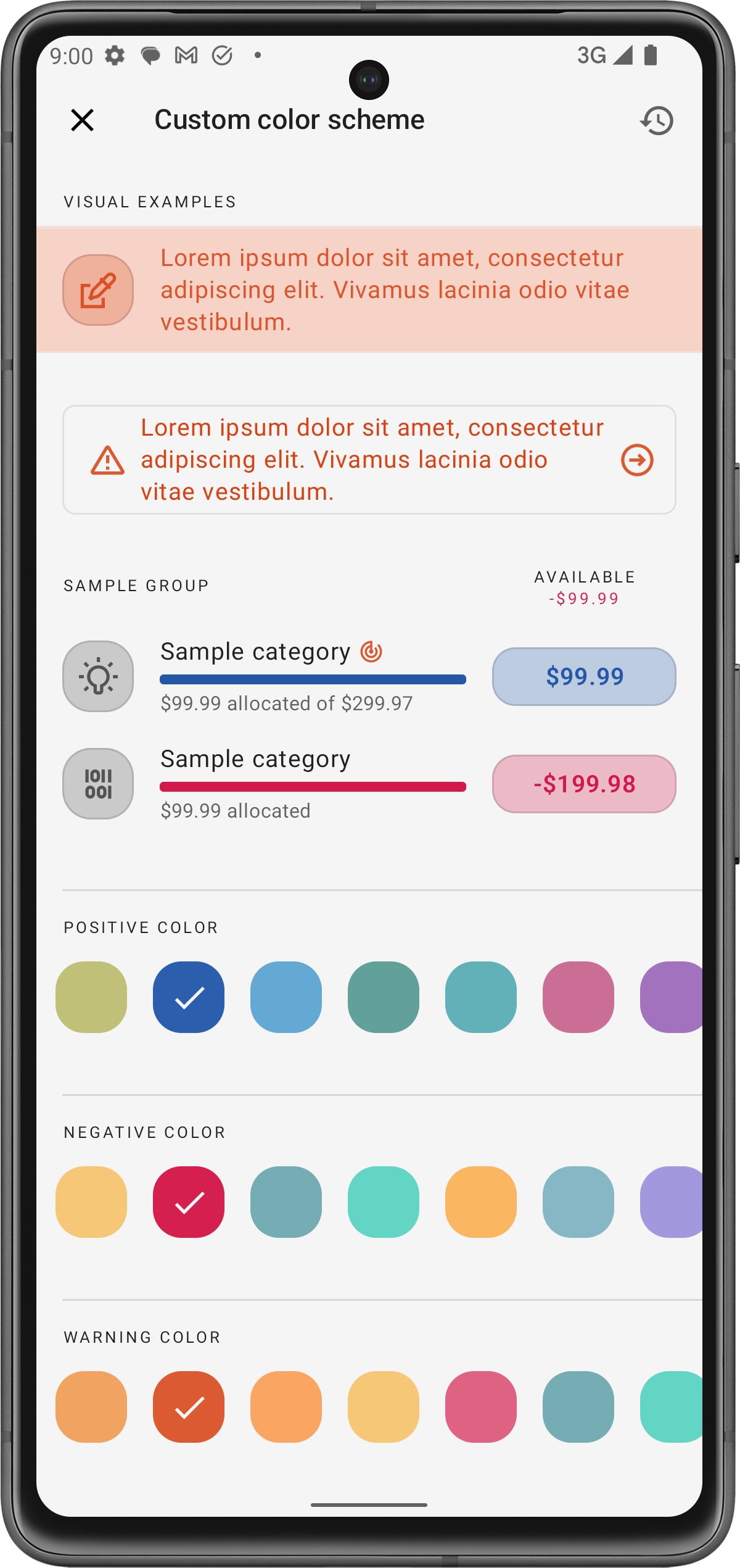Pick the dusty teal negative color
The height and width of the screenshot is (1568, 740).
pos(286,1201)
